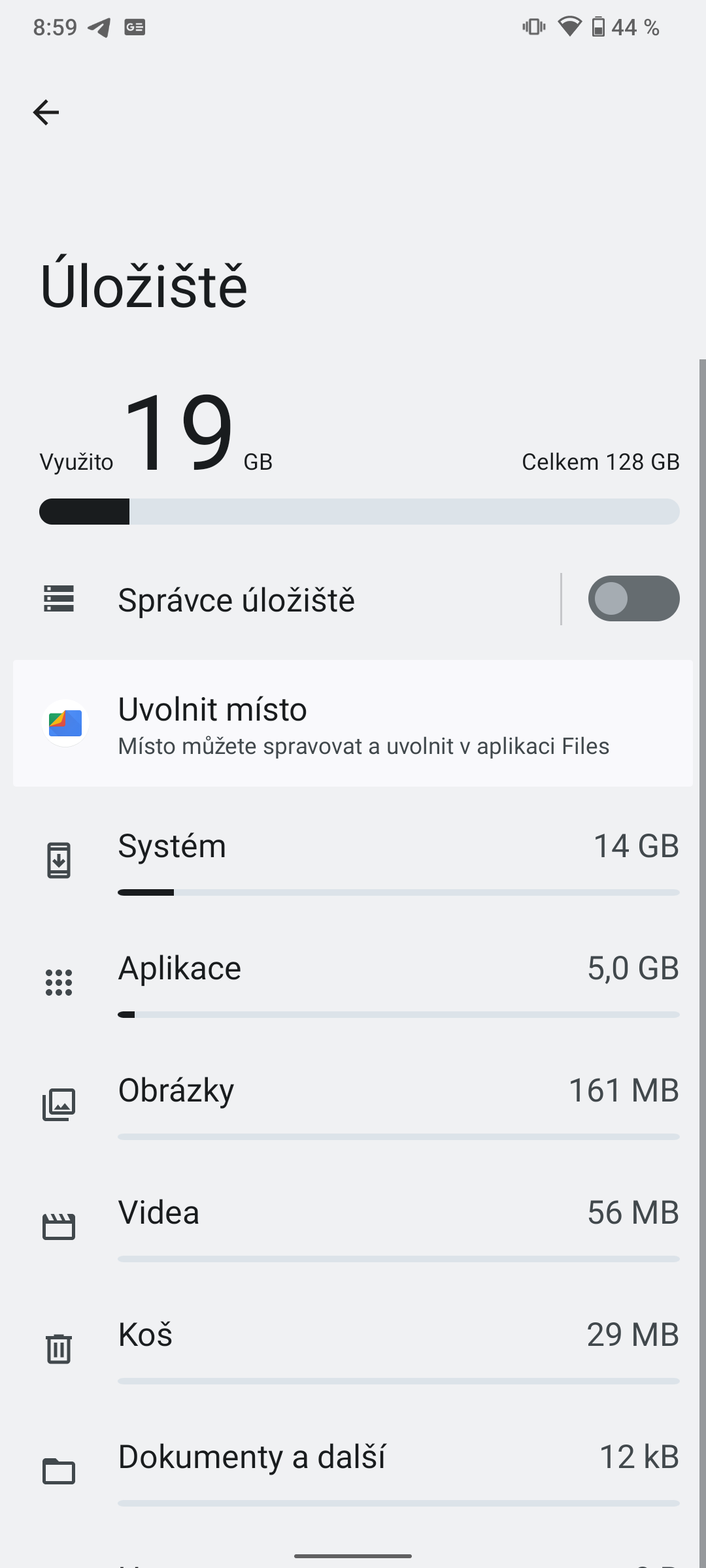Enable the Správce úložiště switch

[x=633, y=598]
